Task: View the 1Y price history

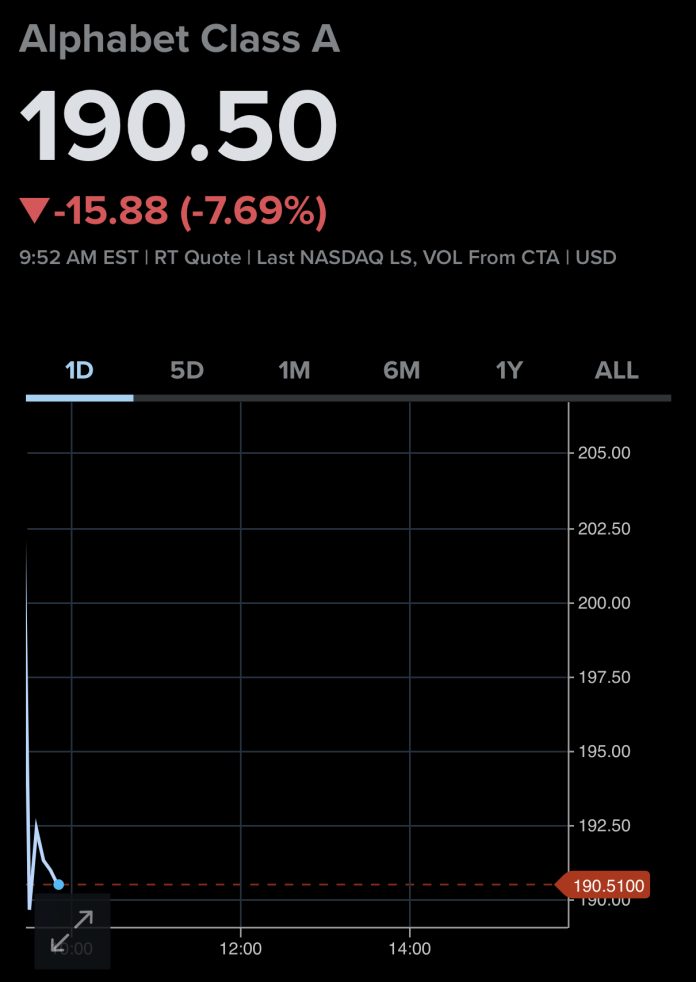Action: click(x=509, y=371)
